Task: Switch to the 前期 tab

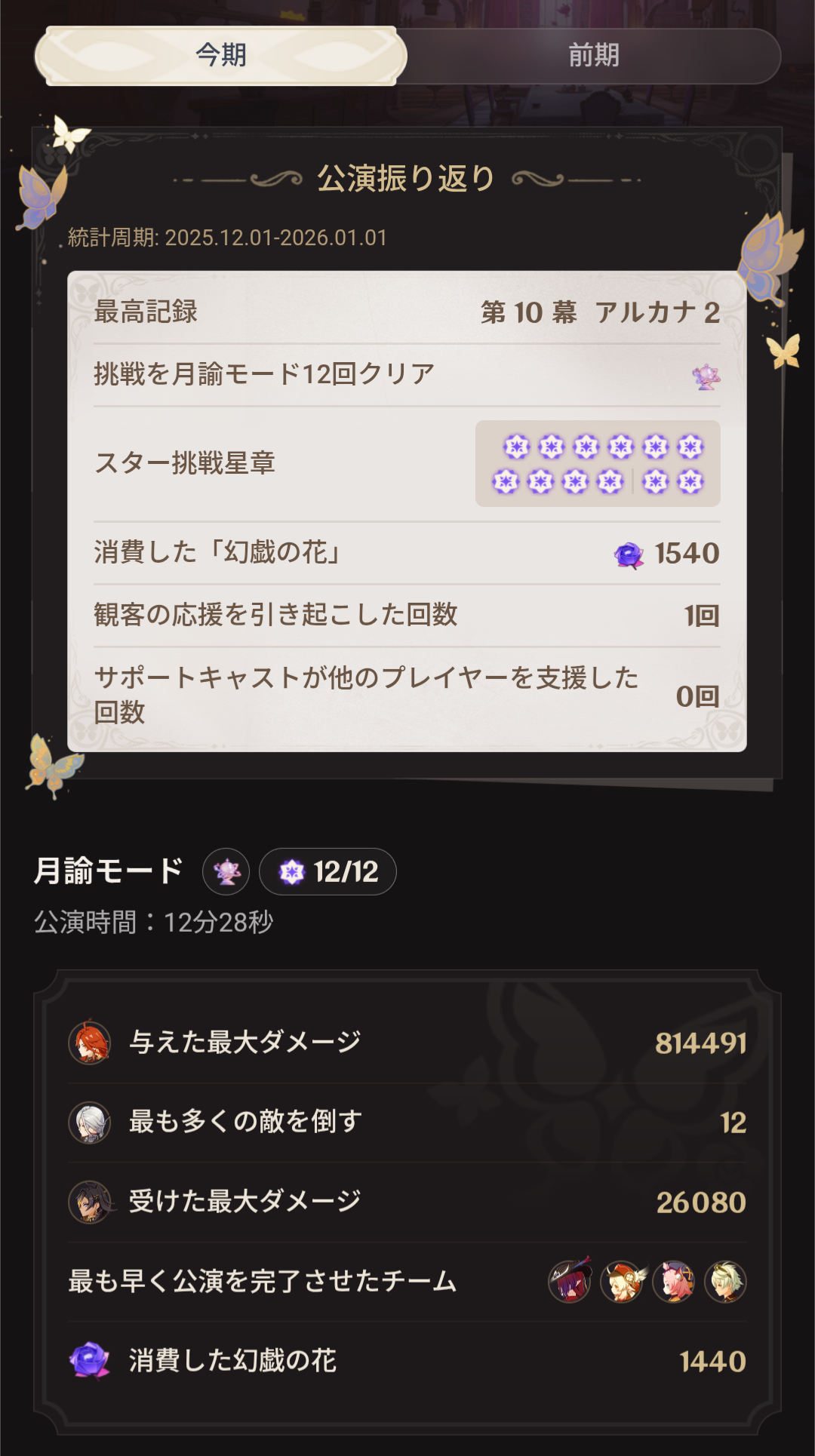Action: (x=593, y=56)
